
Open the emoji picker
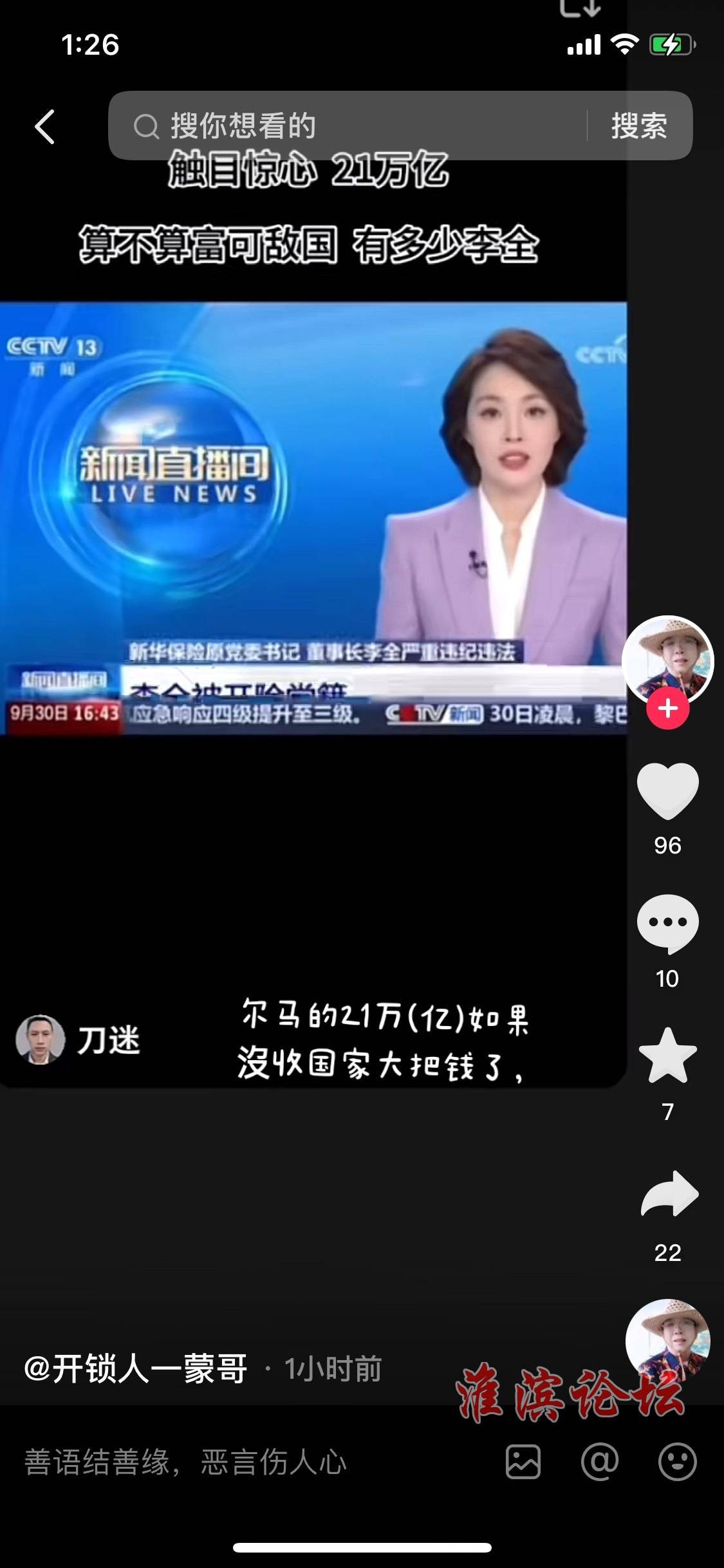(x=677, y=1462)
